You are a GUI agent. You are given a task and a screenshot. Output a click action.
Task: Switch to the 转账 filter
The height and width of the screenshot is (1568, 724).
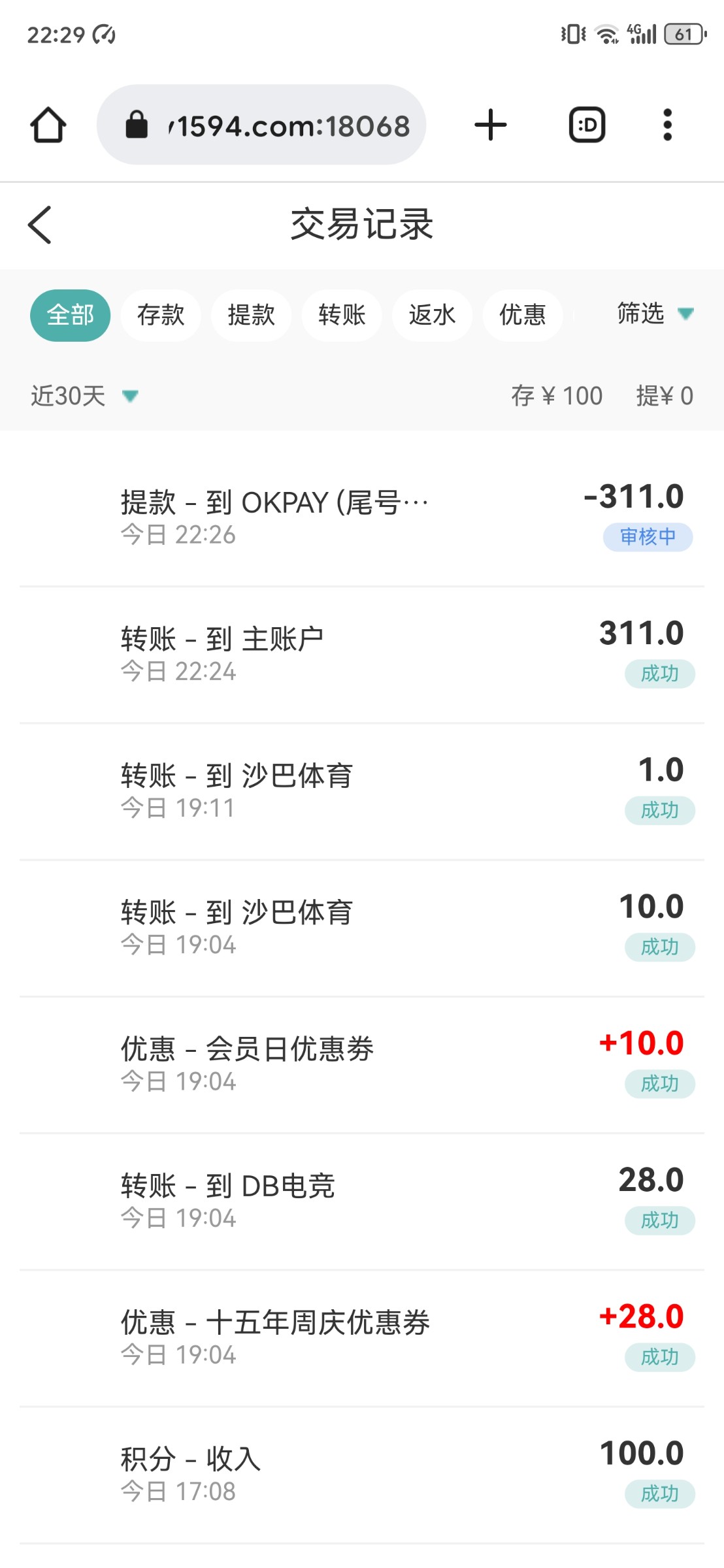coord(342,315)
